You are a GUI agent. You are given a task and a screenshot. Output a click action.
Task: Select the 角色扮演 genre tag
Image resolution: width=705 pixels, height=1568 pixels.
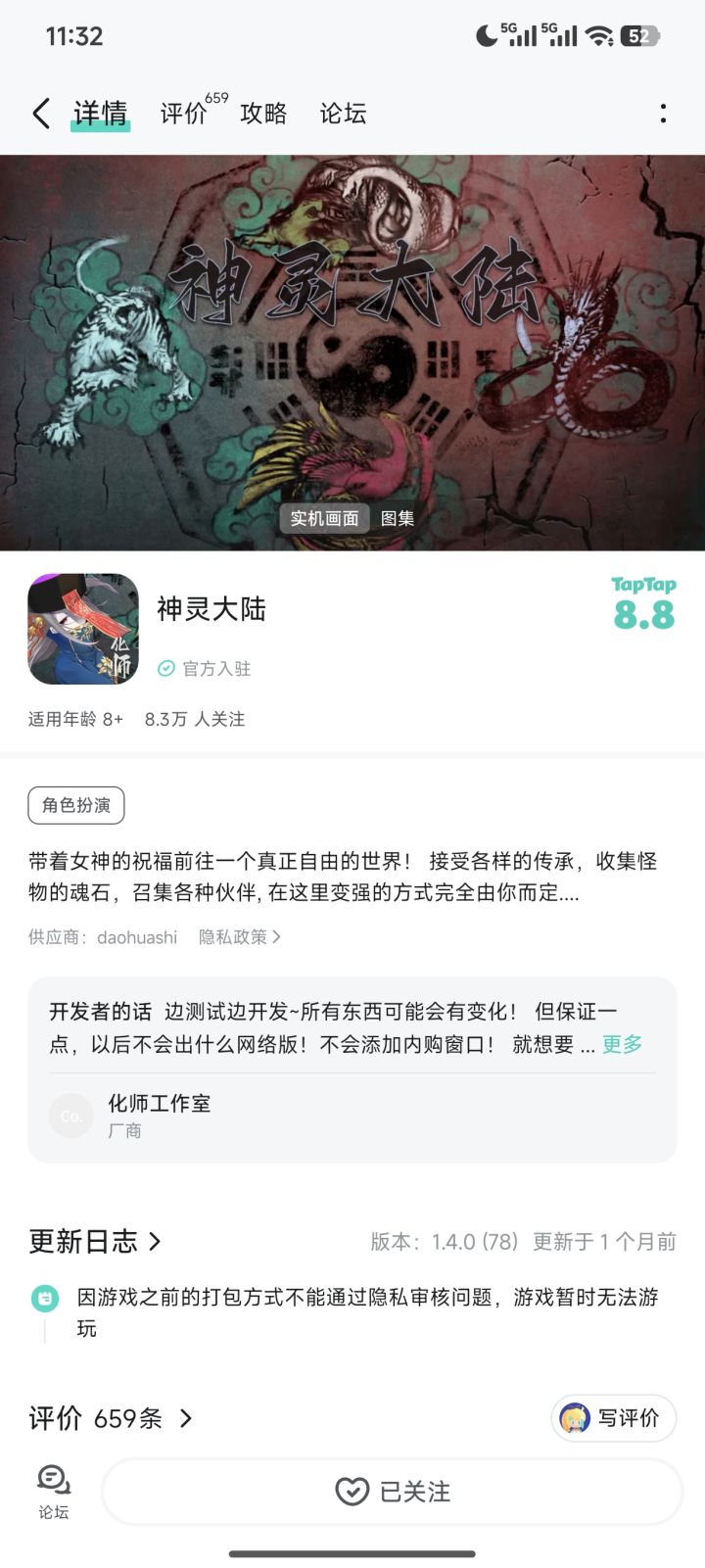coord(75,805)
